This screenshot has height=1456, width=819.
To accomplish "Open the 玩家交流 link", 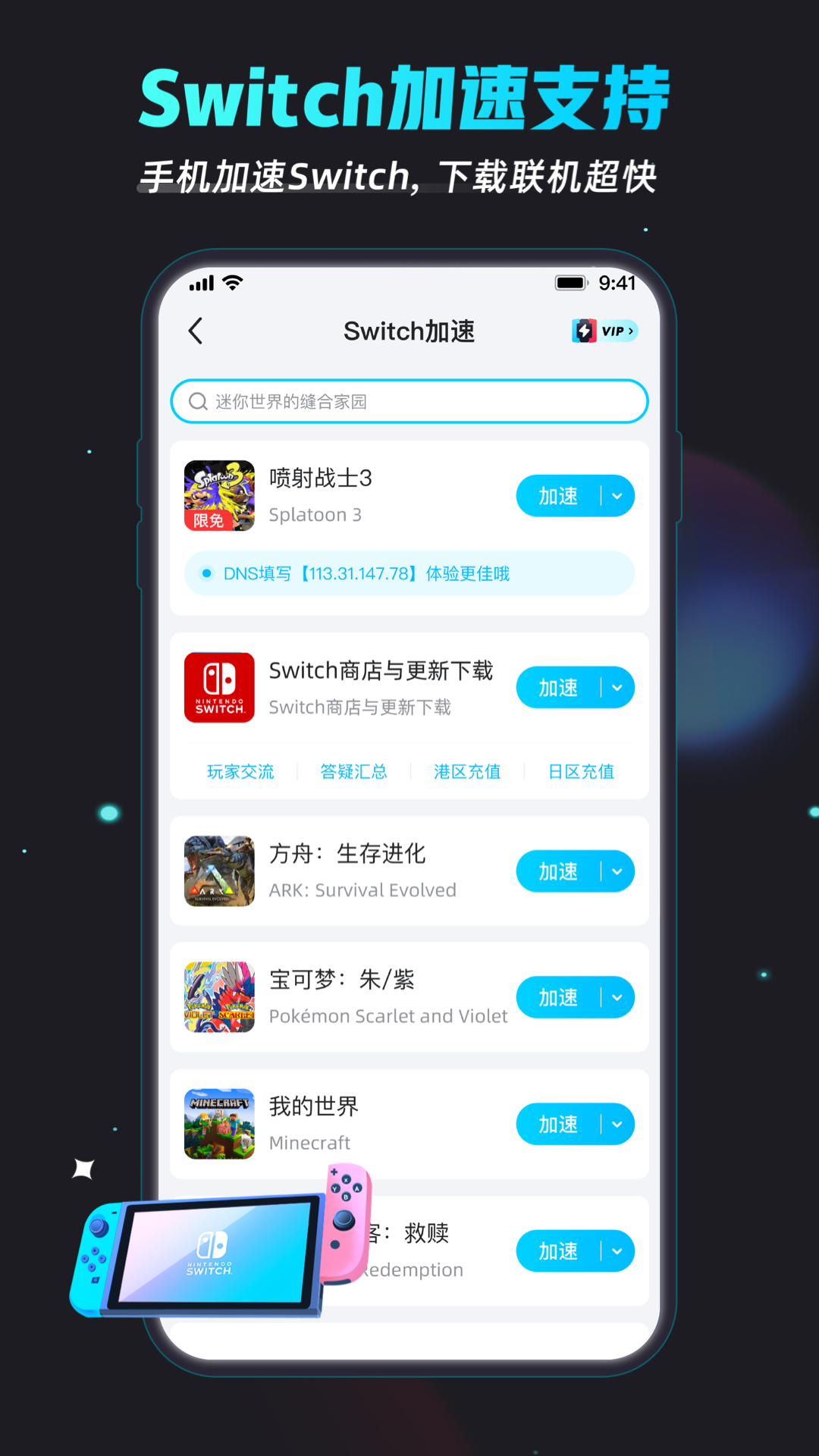I will tap(240, 771).
